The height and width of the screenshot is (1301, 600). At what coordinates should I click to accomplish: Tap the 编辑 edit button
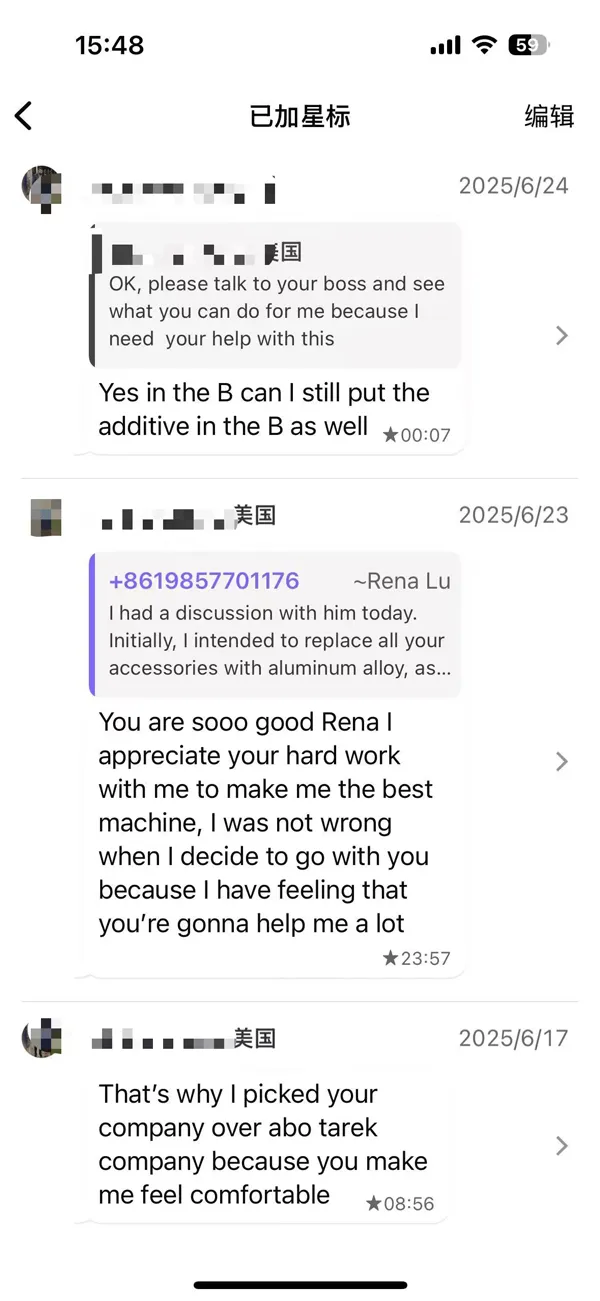click(549, 115)
